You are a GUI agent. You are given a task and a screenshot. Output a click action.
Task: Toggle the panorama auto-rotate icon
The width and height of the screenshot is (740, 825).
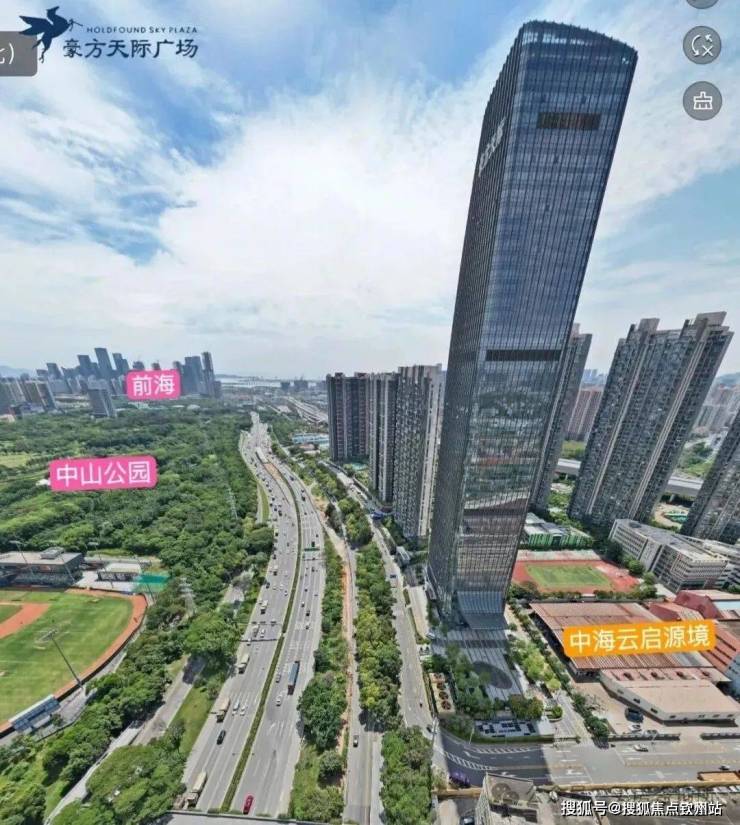(x=701, y=45)
